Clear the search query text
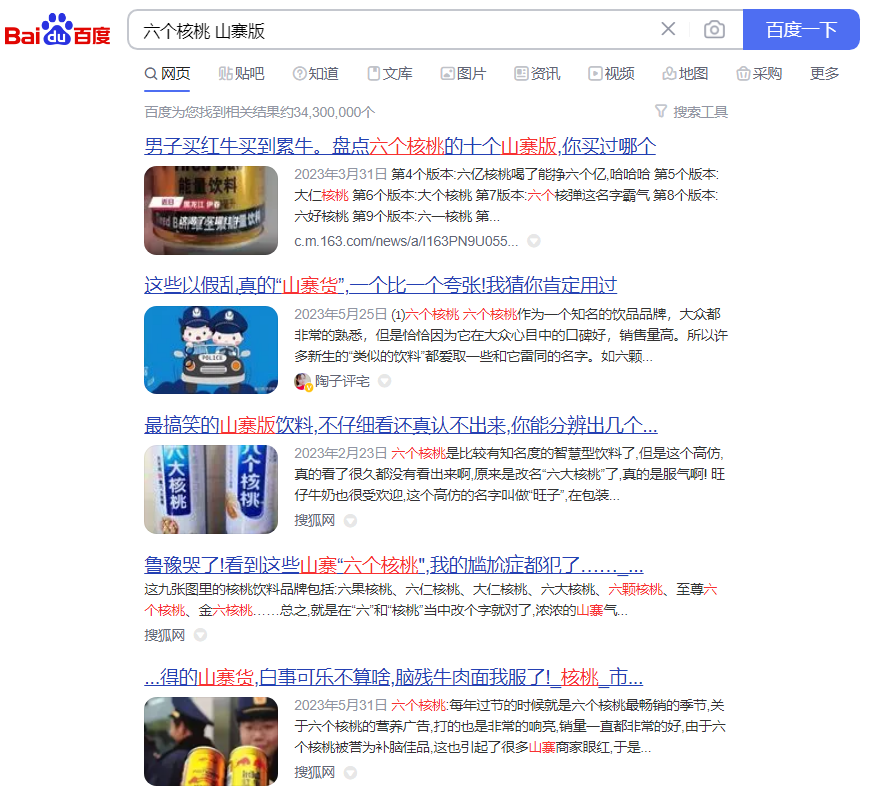This screenshot has height=797, width=870. (x=668, y=29)
